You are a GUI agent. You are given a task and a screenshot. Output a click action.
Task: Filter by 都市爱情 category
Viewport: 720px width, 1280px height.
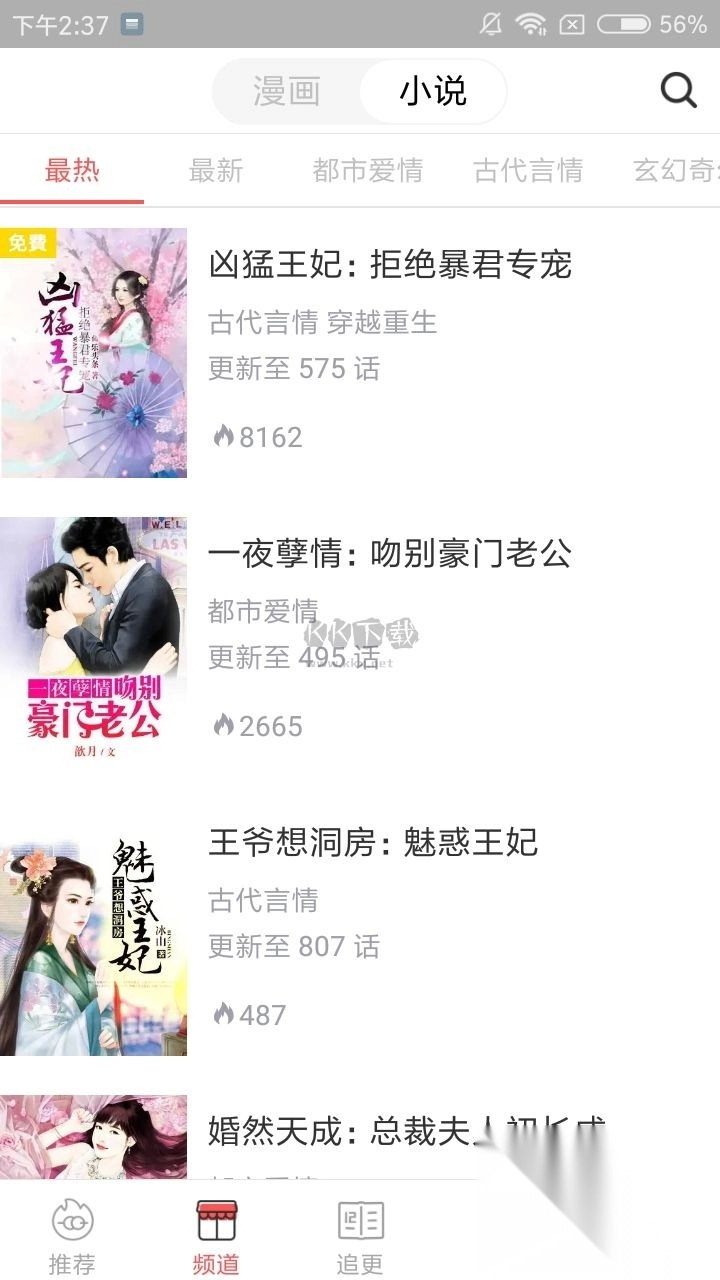click(367, 170)
